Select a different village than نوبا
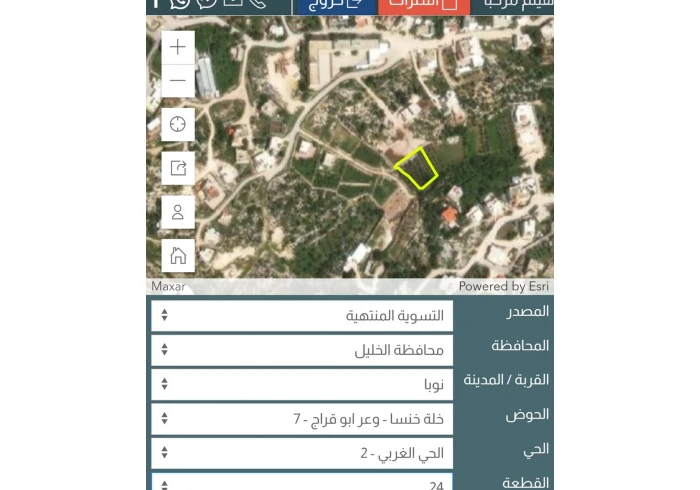The height and width of the screenshot is (490, 700). click(x=302, y=384)
